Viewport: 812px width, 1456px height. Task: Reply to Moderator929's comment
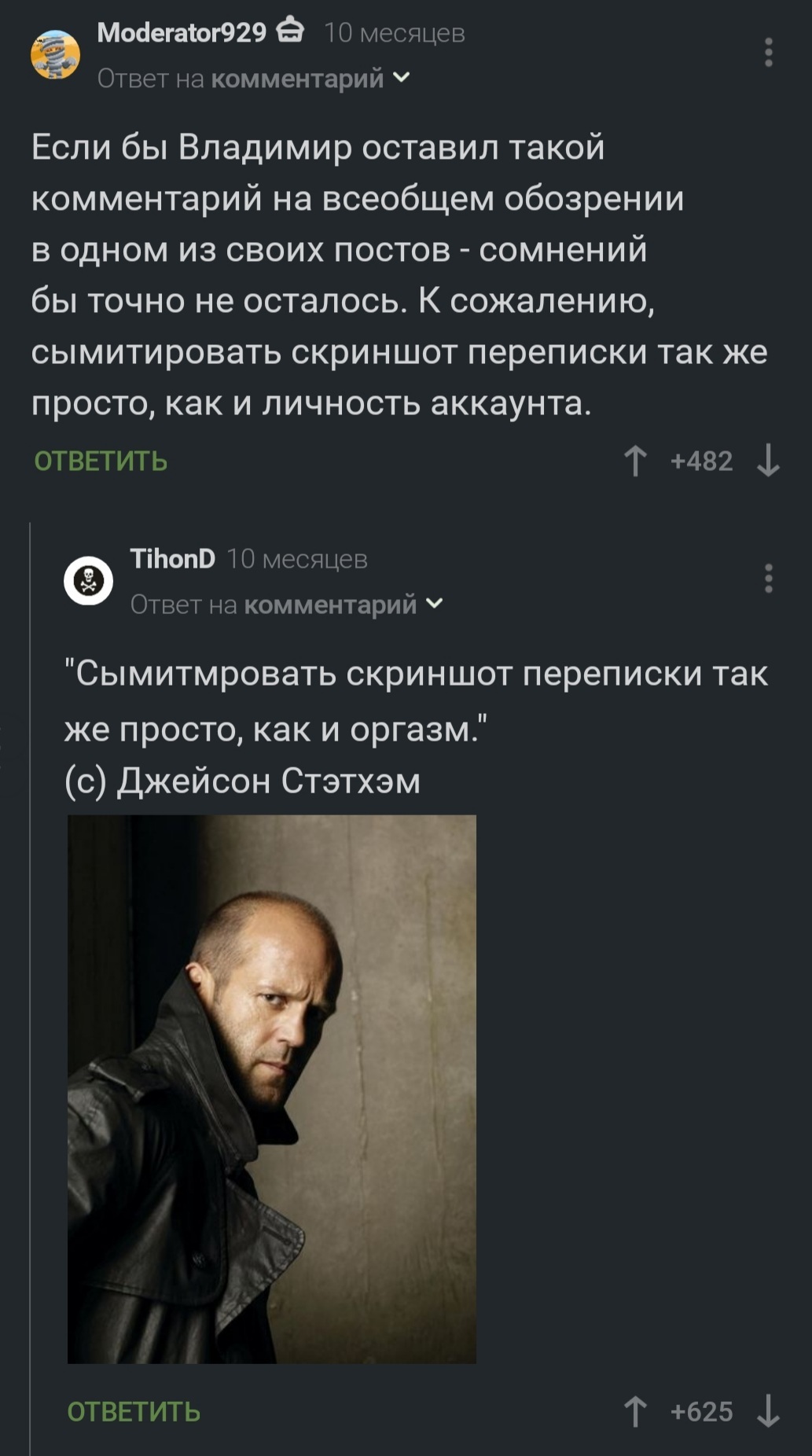pyautogui.click(x=101, y=461)
